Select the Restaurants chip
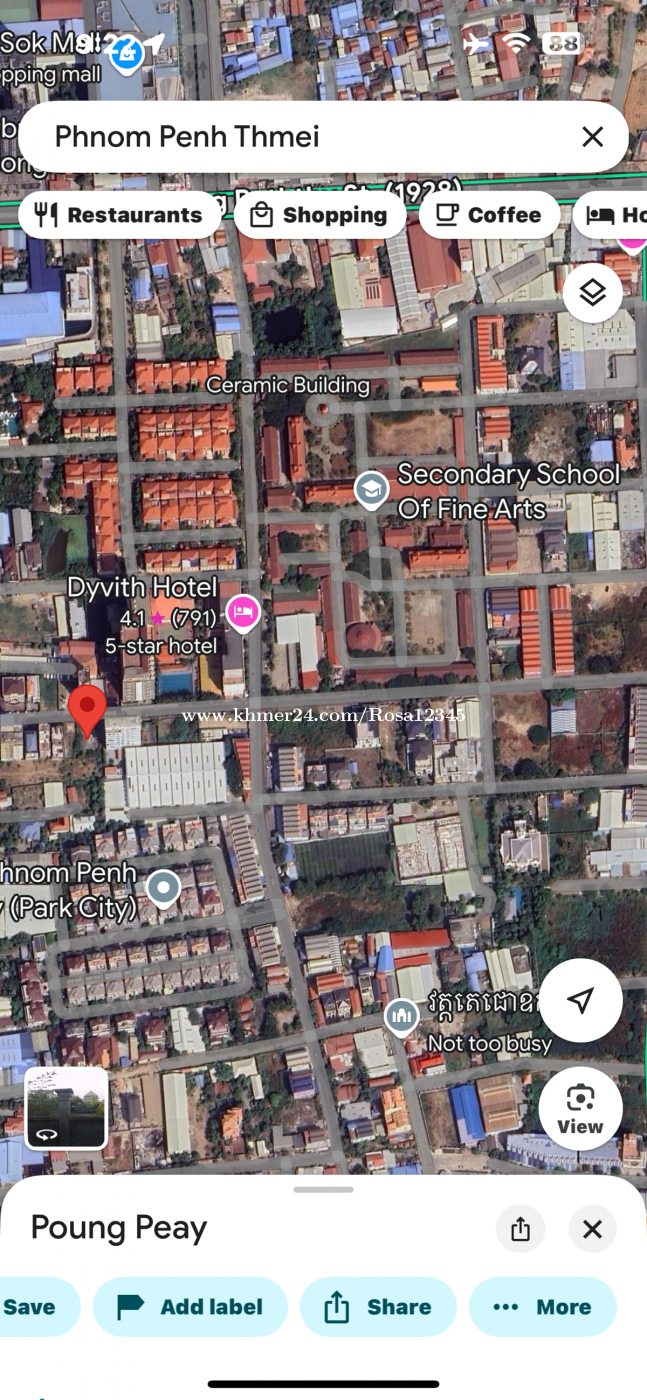 point(120,215)
